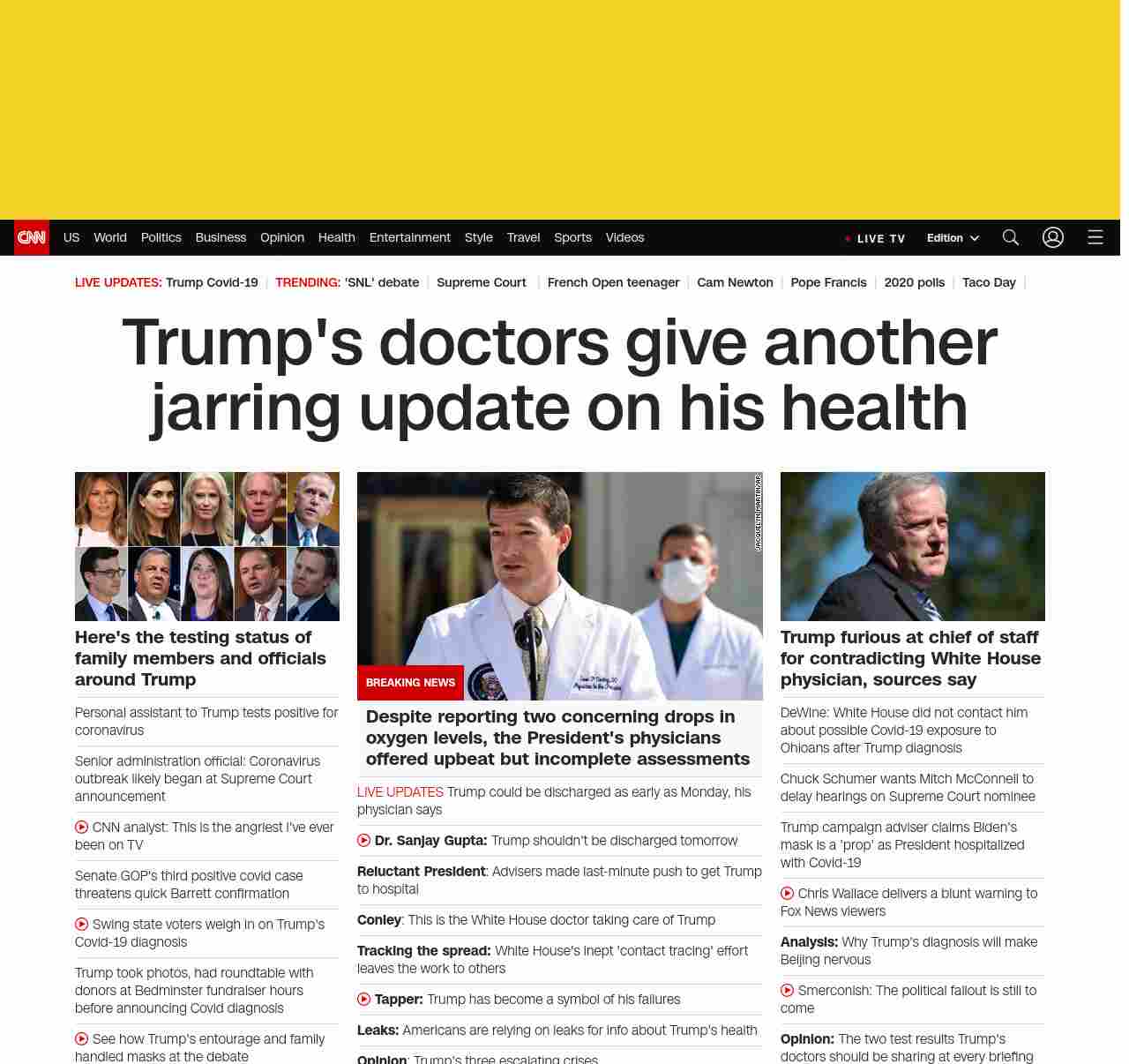Image resolution: width=1129 pixels, height=1064 pixels.
Task: Open the search icon in header
Action: (1011, 237)
